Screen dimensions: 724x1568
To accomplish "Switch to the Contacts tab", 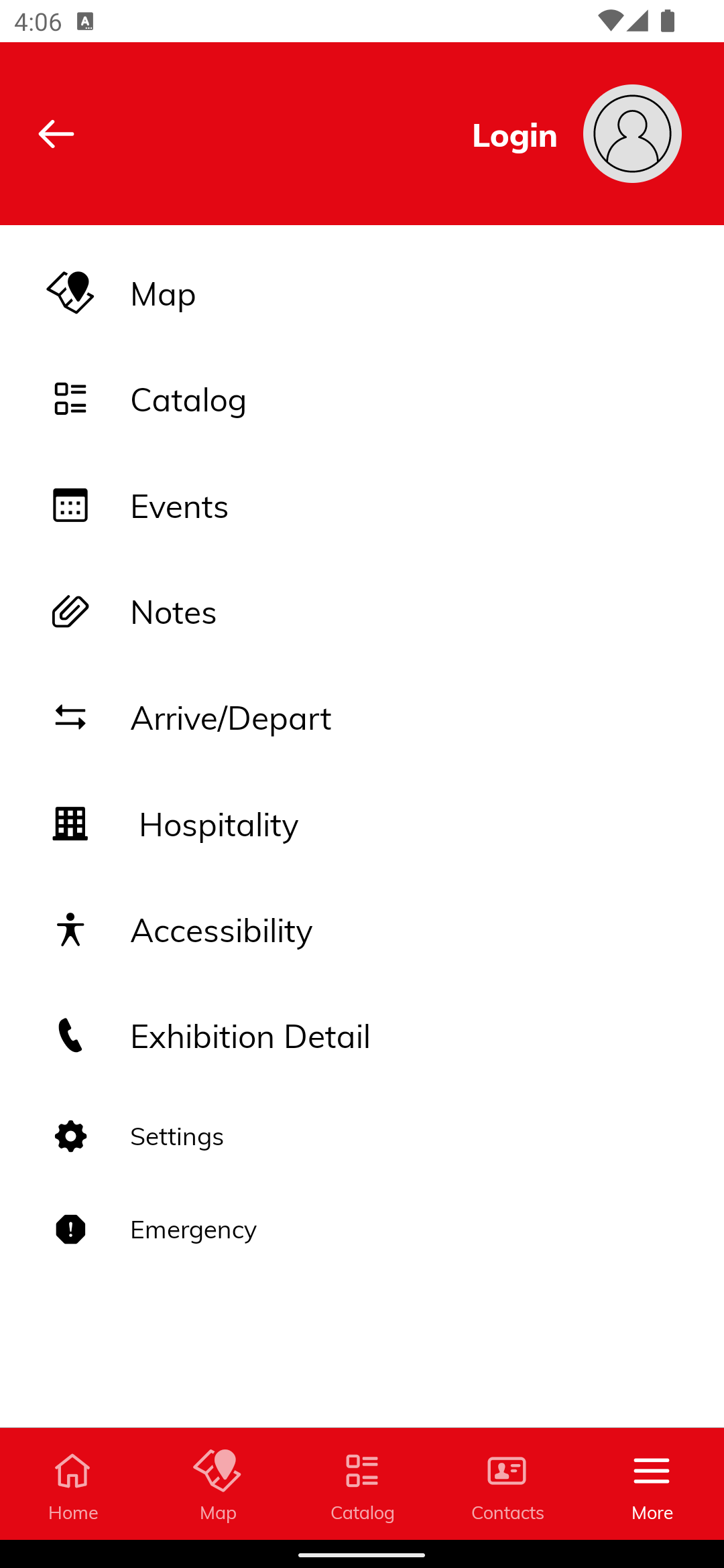I will 507,1484.
